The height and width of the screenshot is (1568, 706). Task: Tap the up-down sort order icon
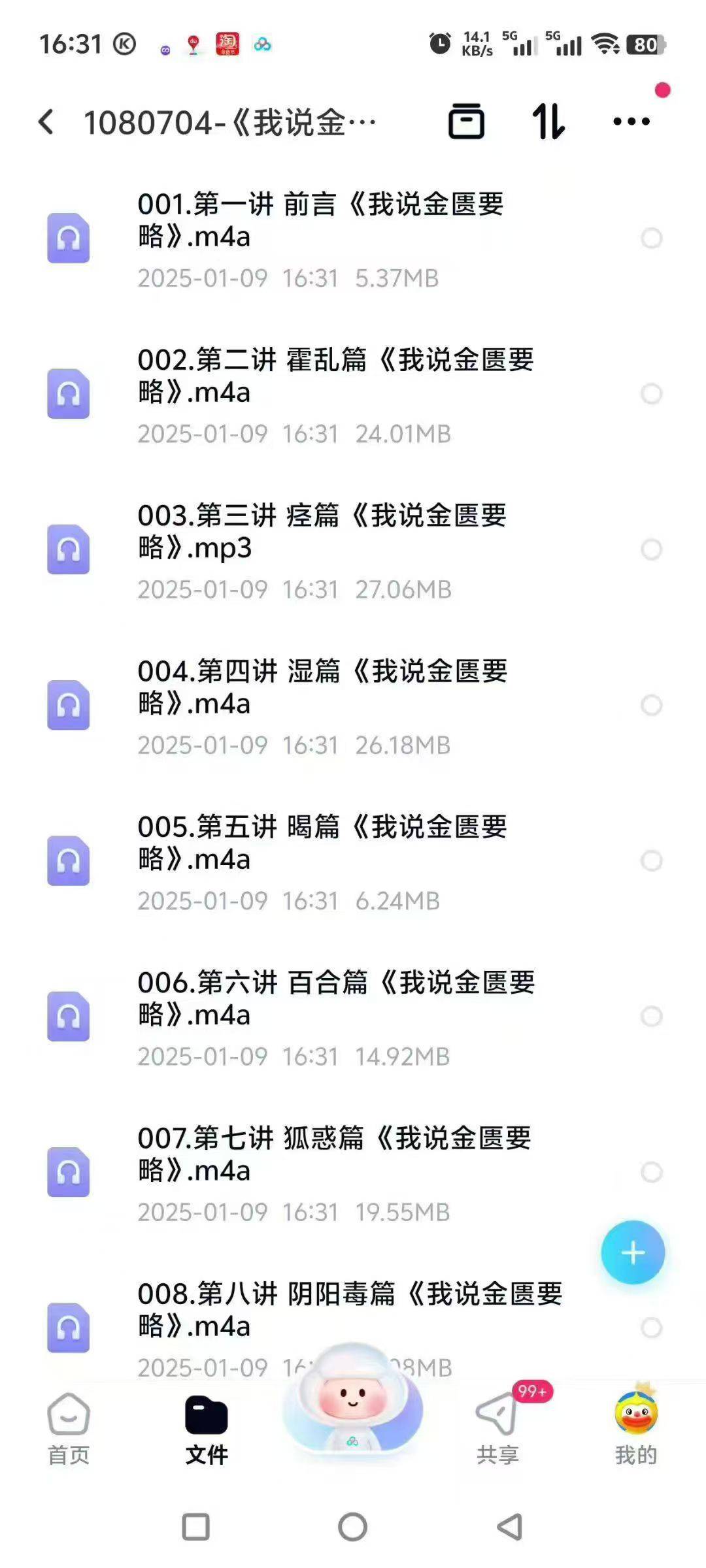[x=549, y=122]
